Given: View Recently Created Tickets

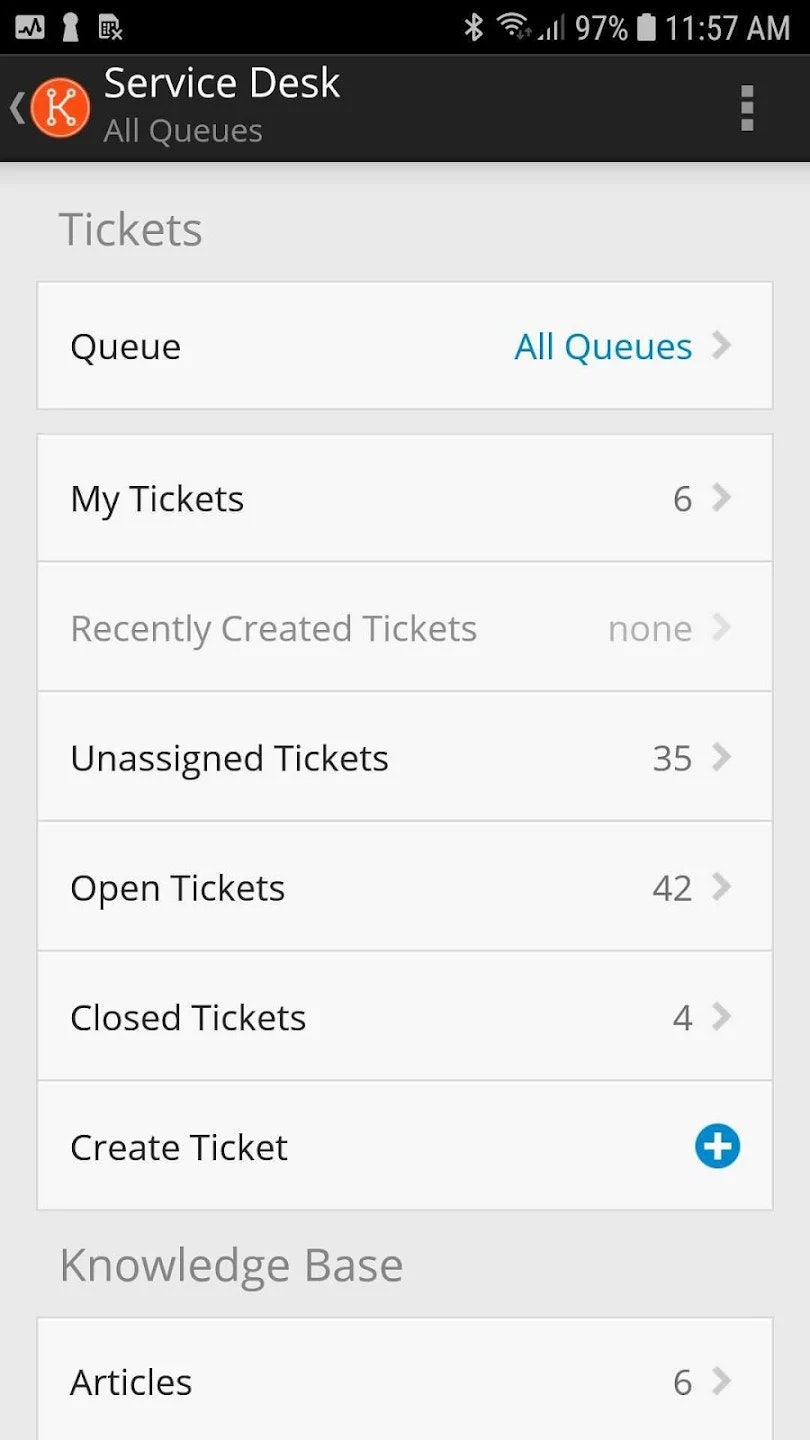Looking at the screenshot, I should click(x=404, y=628).
